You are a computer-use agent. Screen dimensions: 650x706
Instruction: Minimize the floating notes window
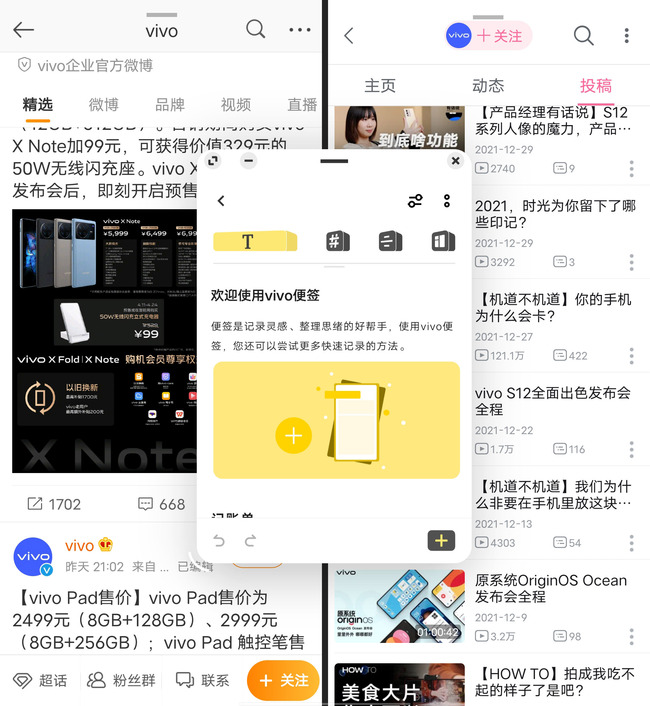click(x=249, y=161)
